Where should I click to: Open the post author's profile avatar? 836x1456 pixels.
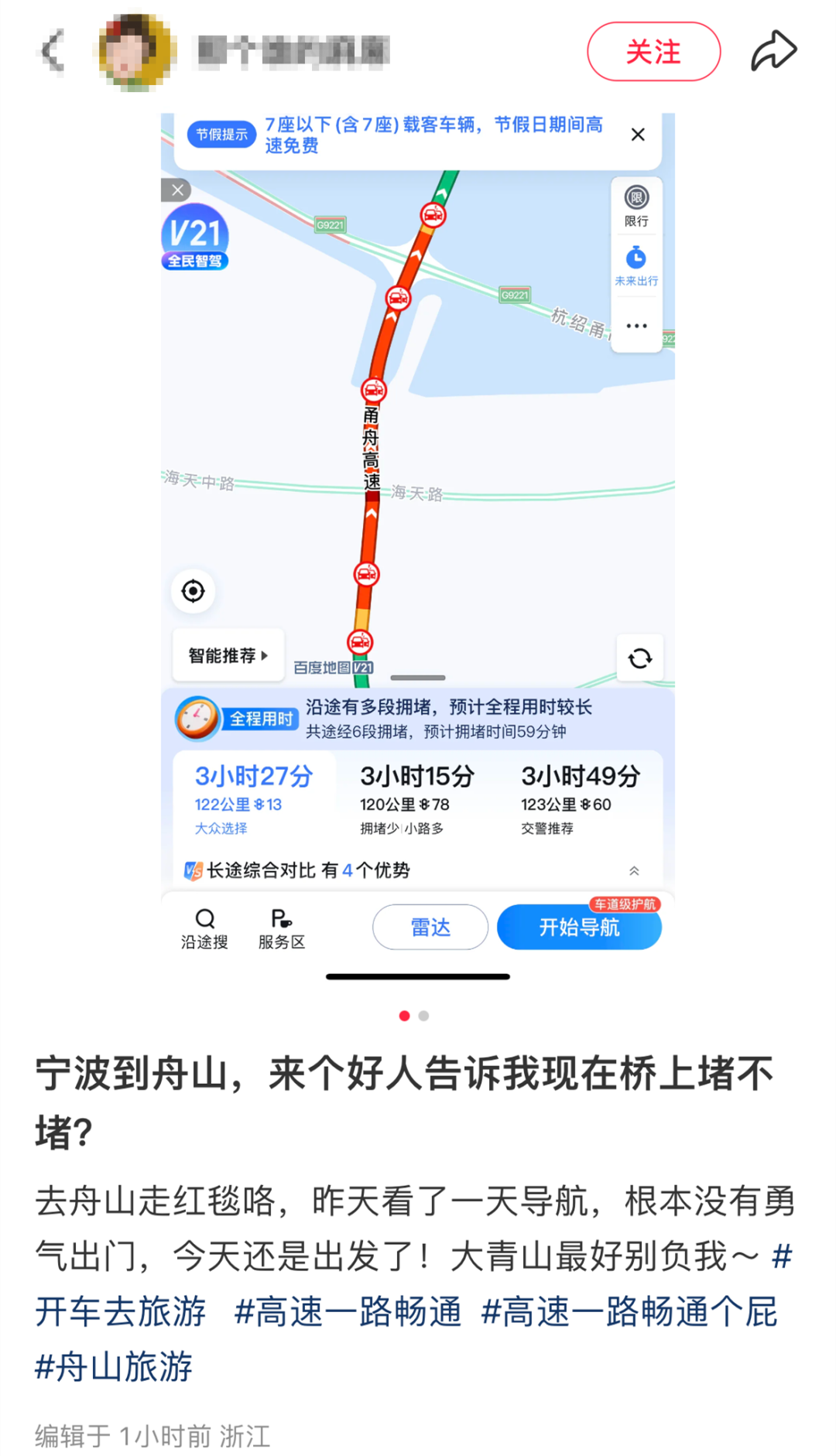click(135, 52)
